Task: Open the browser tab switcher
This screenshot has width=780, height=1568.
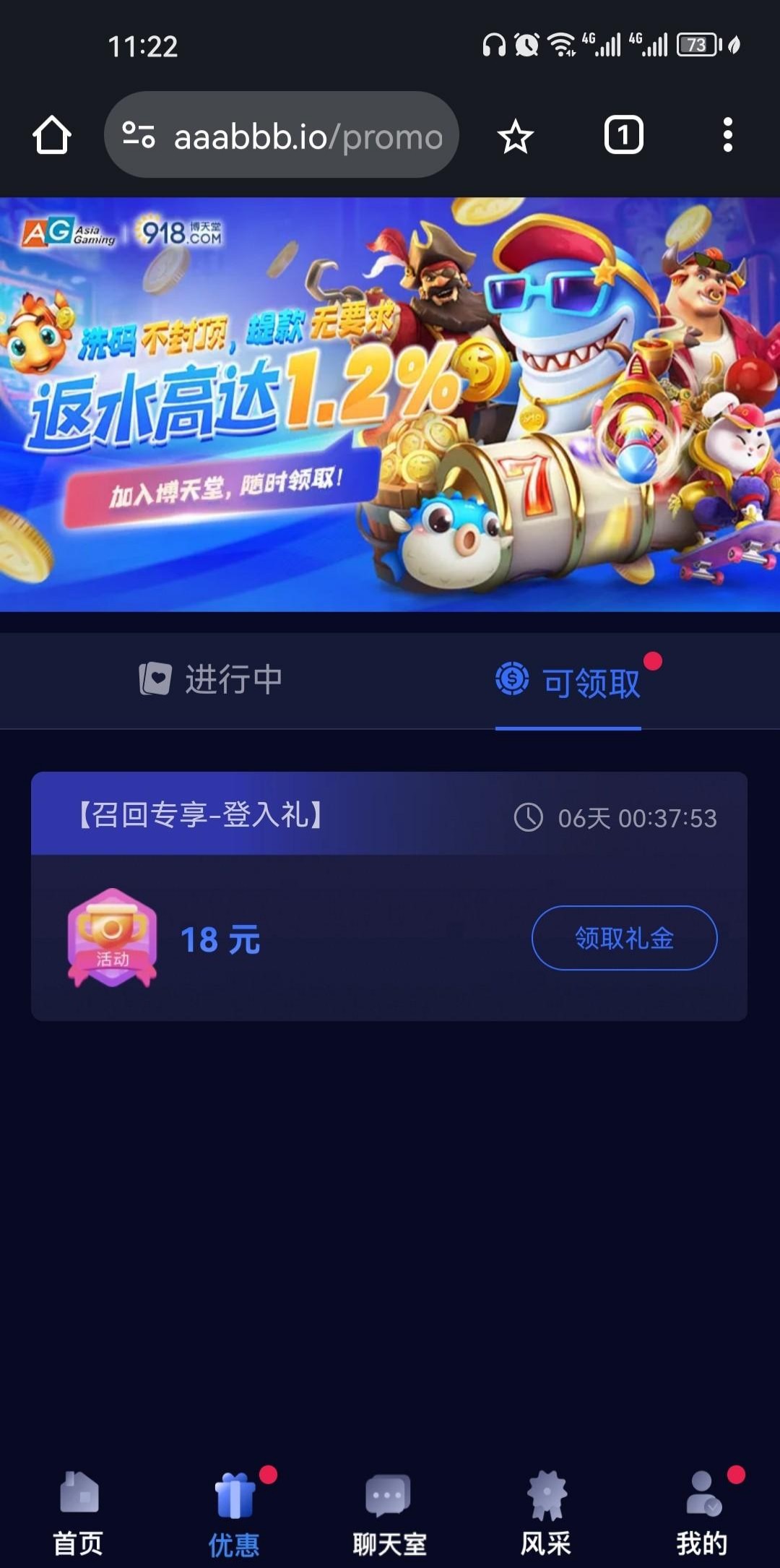Action: click(623, 135)
